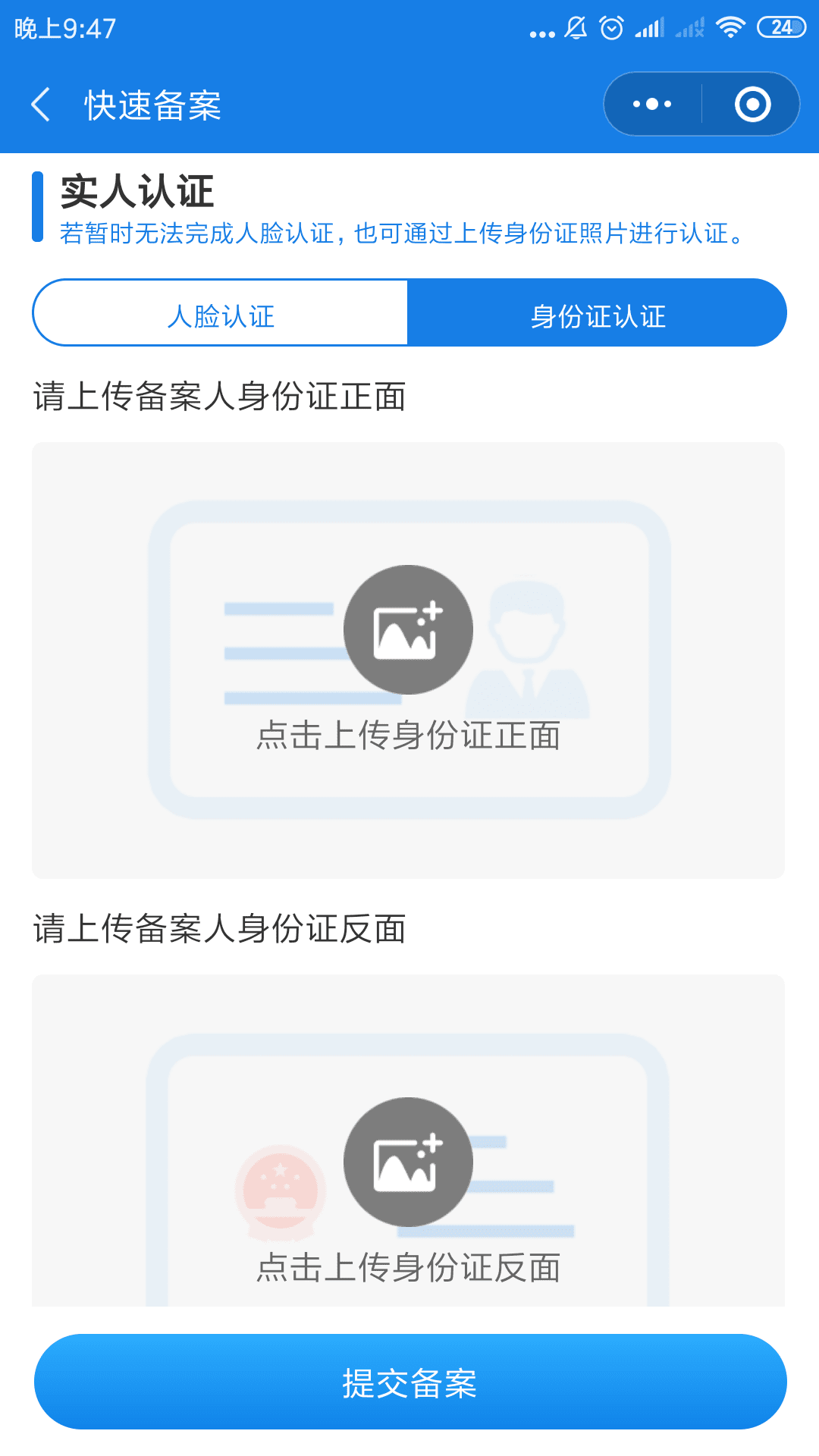This screenshot has width=819, height=1456.
Task: Close the mini program with circle icon
Action: 752,105
